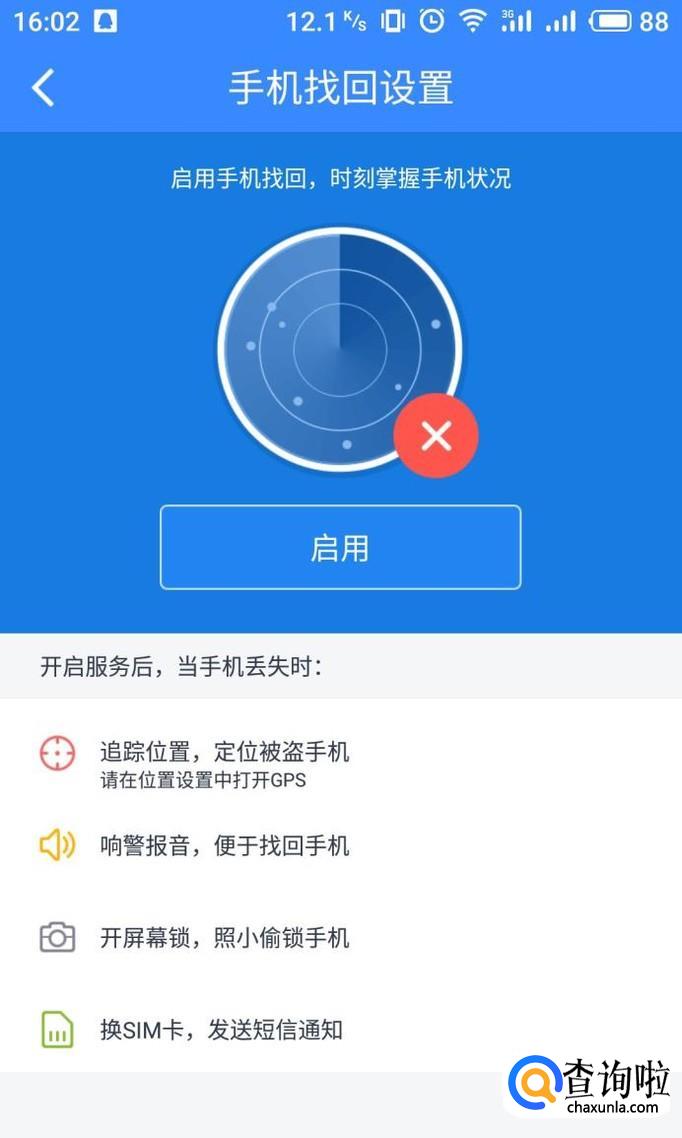The image size is (682, 1138).
Task: Go back from phone retrieval settings
Action: point(43,88)
